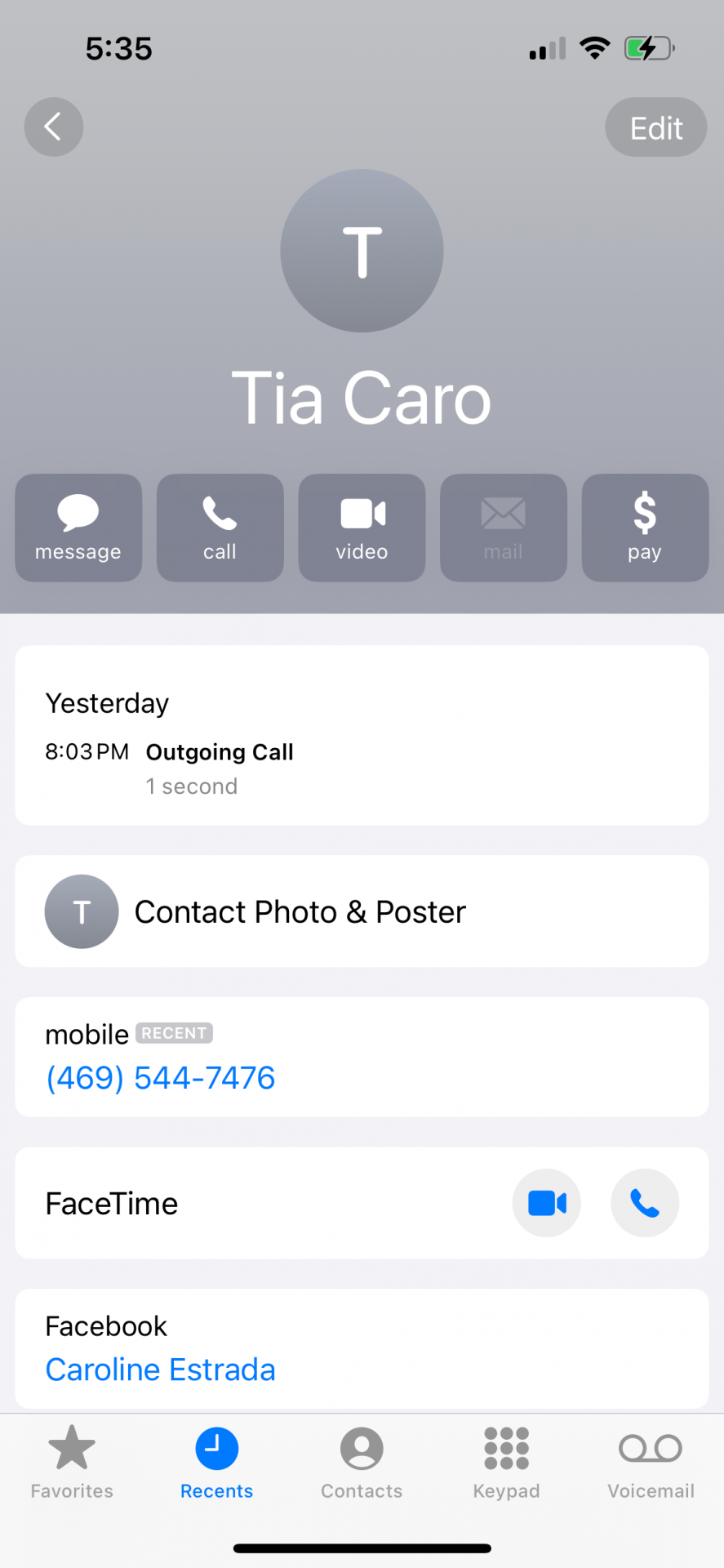Select the Recents tab
Viewport: 724px width, 1568px height.
coord(216,1462)
